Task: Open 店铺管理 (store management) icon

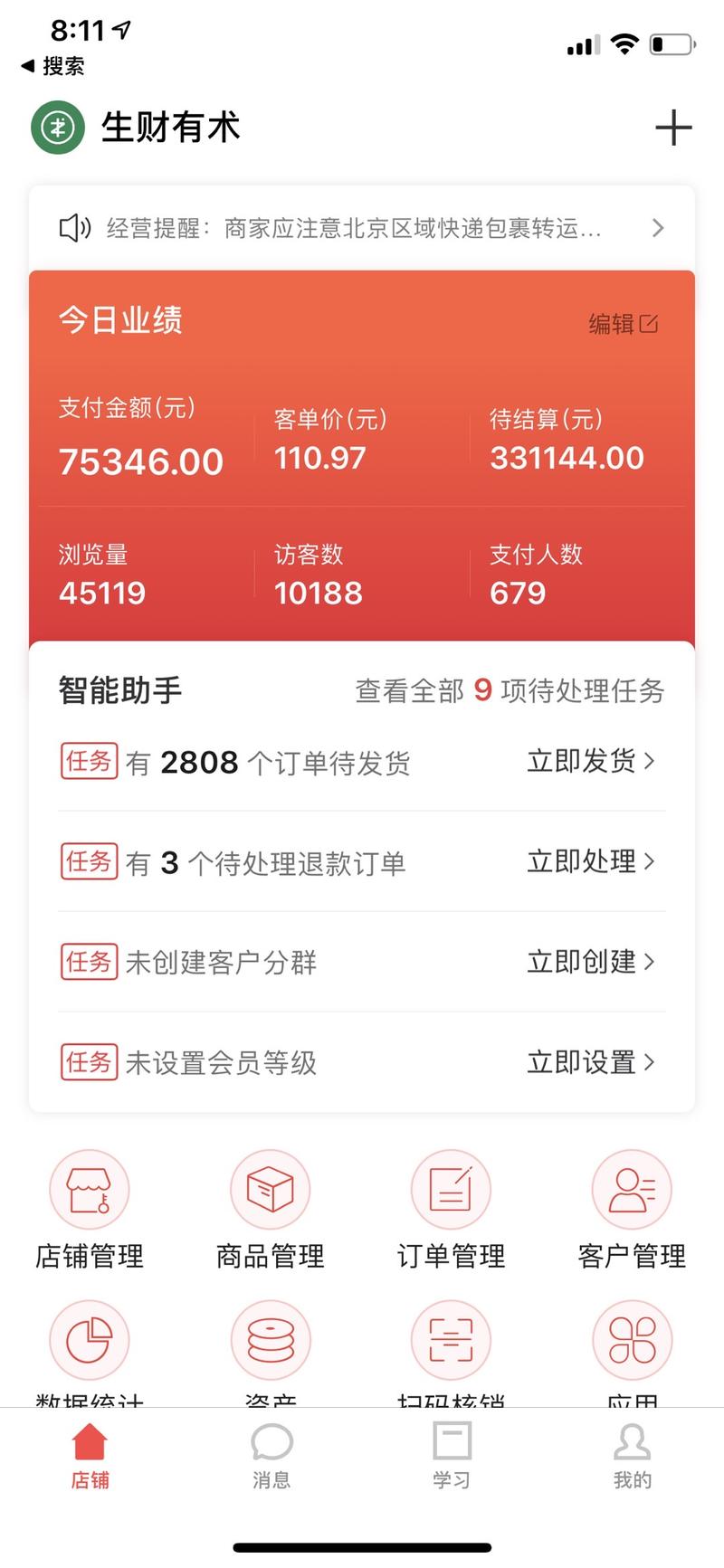Action: coord(89,1190)
